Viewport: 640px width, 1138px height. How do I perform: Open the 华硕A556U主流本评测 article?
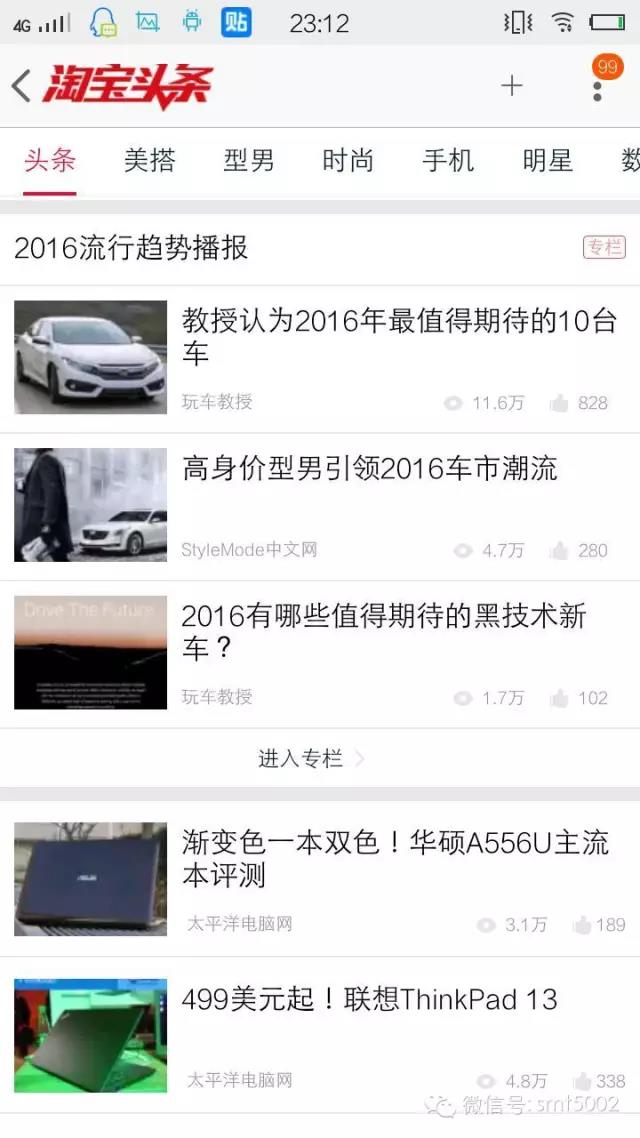[x=395, y=858]
